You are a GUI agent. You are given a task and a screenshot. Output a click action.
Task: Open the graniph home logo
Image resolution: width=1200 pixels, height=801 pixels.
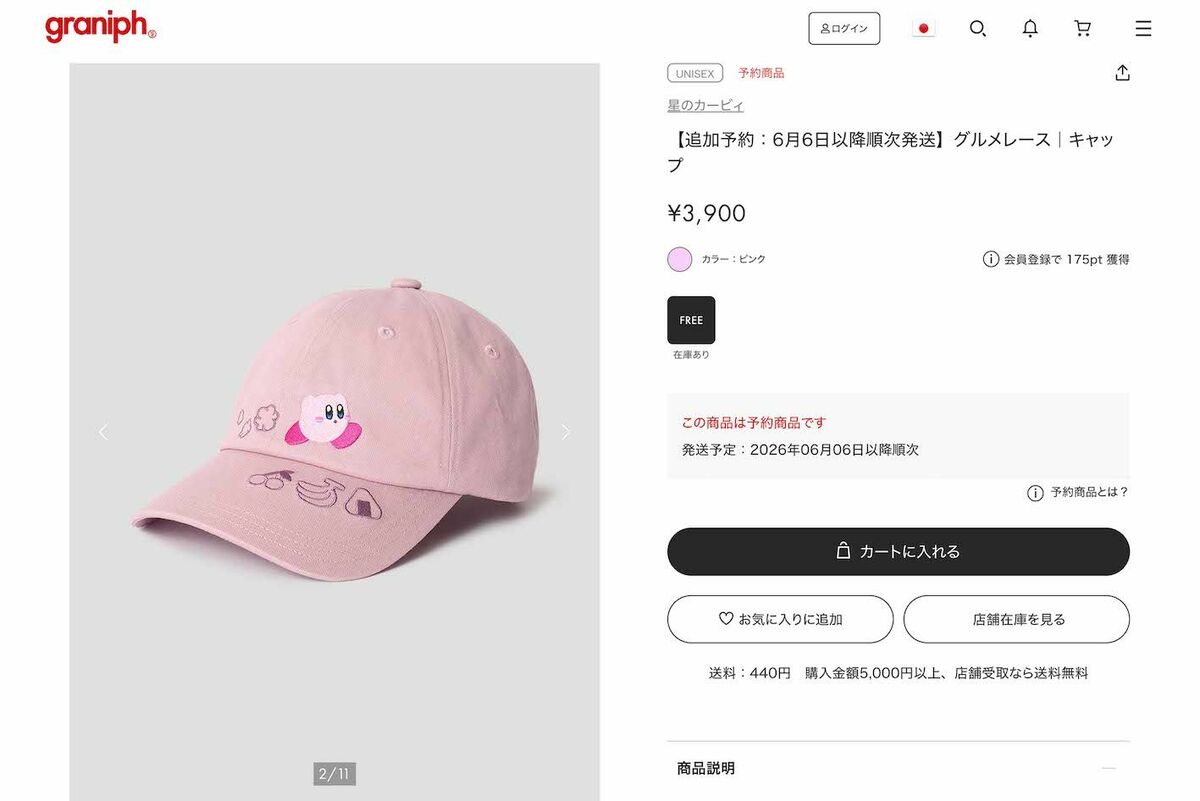tap(100, 27)
